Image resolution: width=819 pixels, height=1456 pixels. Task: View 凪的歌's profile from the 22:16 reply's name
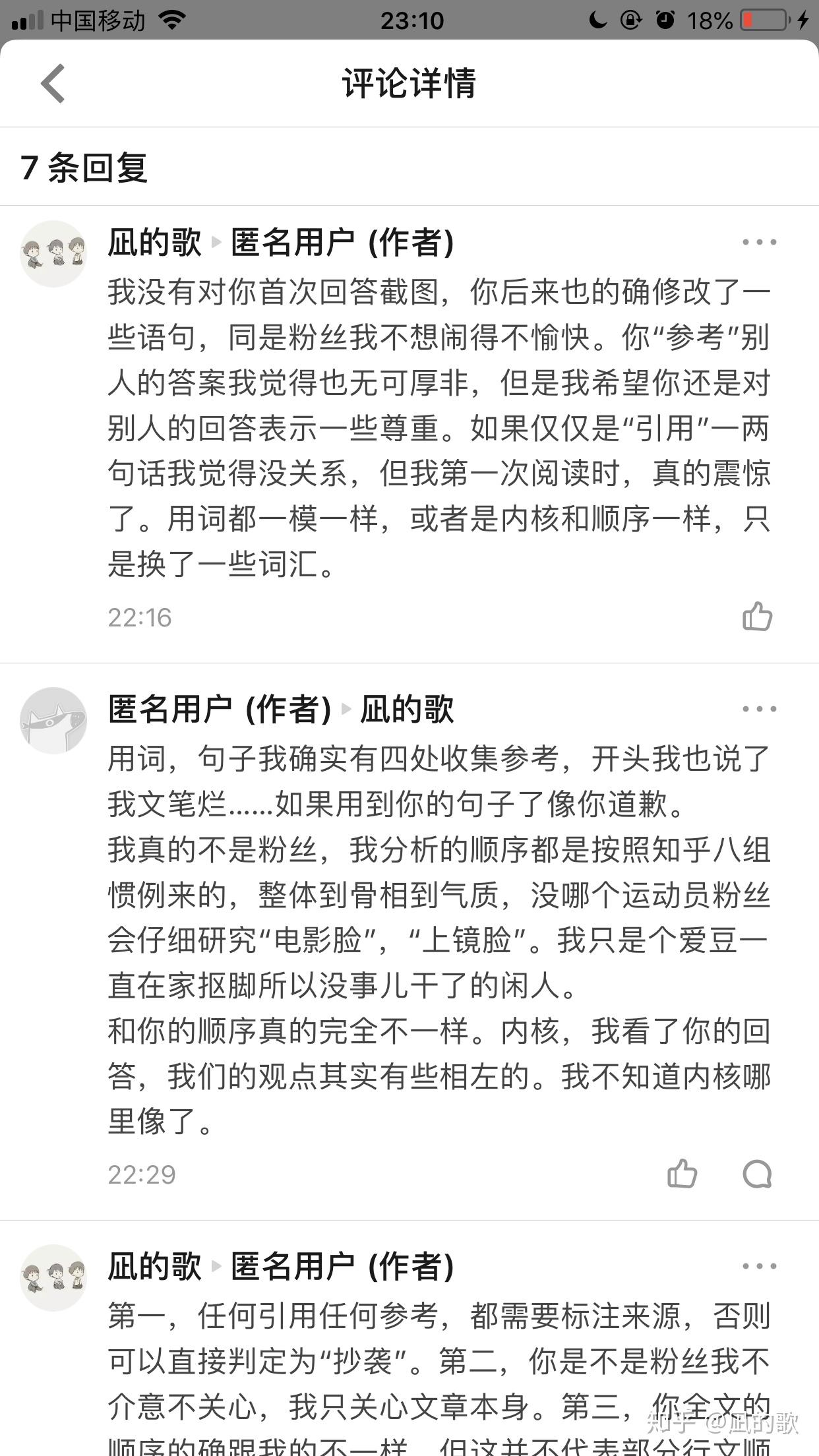(154, 242)
